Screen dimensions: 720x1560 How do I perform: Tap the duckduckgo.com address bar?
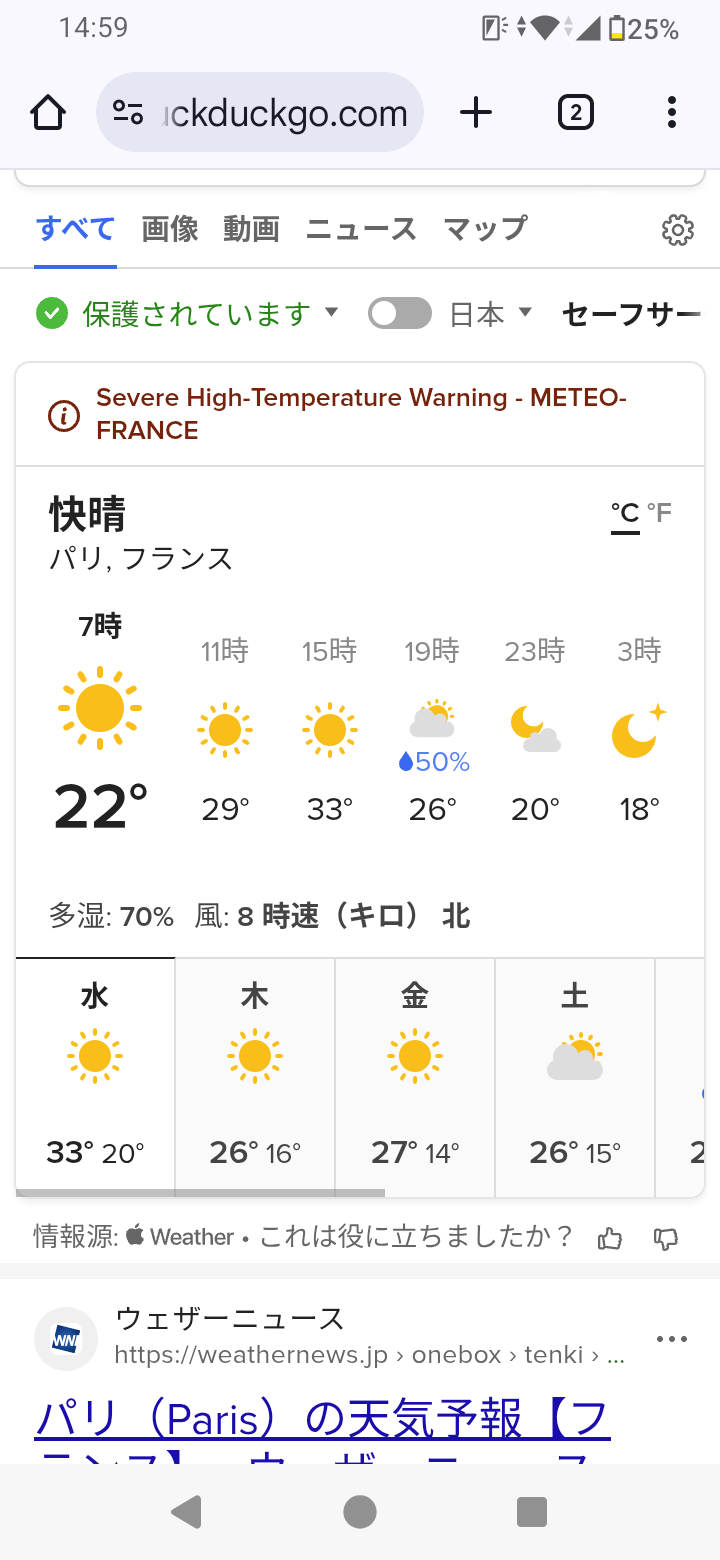(260, 113)
